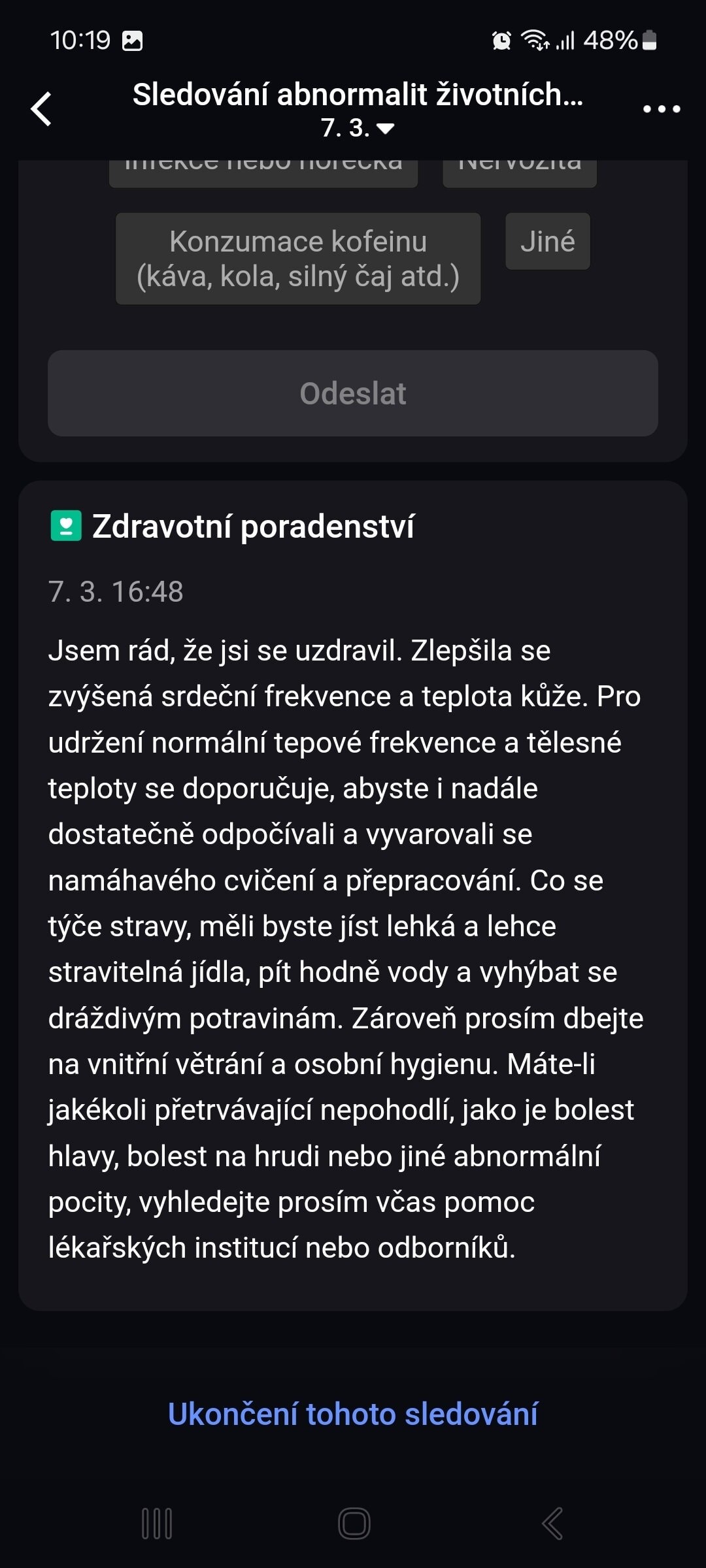706x1568 pixels.
Task: Tap Ukončení tohoto sledování link
Action: tap(353, 1414)
